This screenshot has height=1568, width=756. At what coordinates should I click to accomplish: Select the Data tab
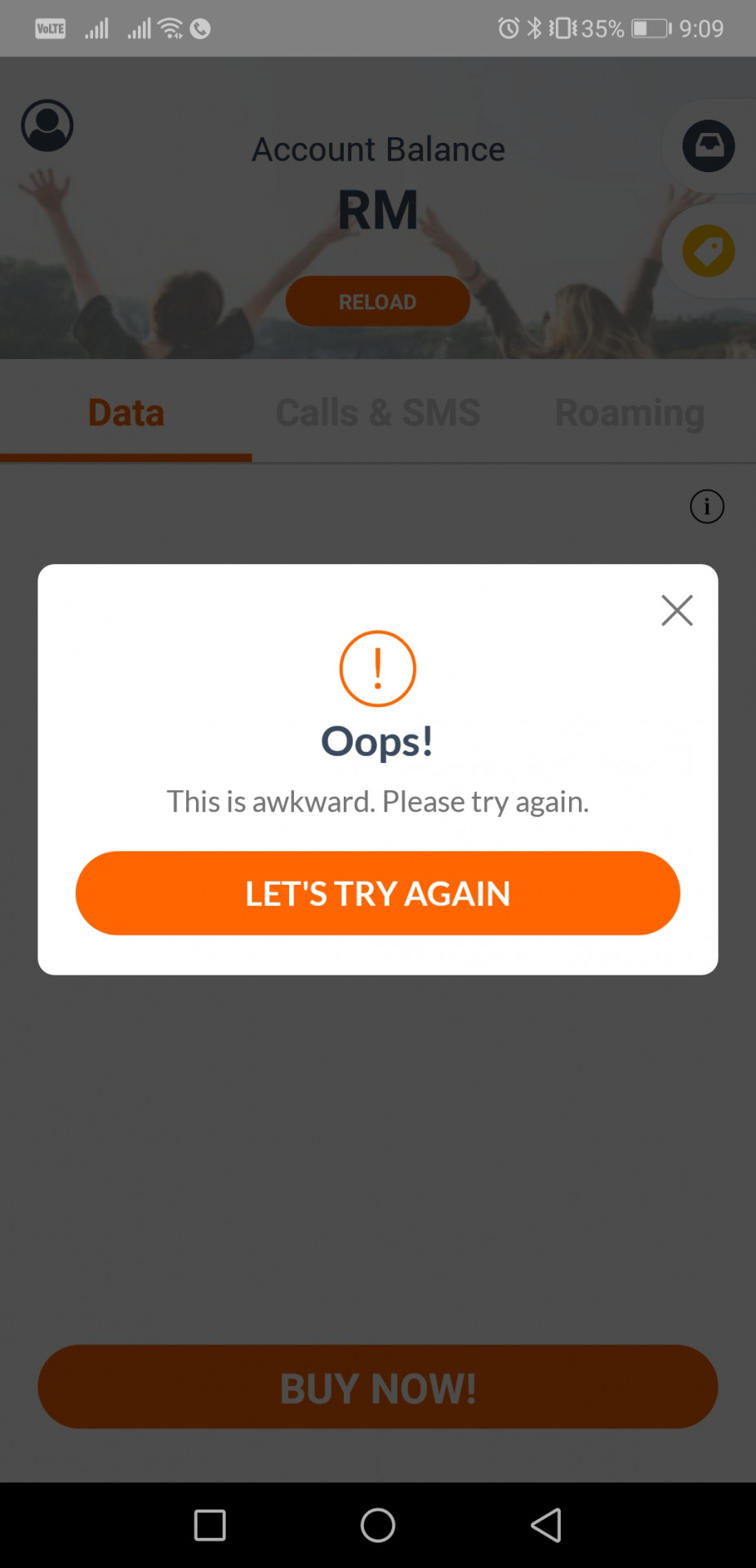126,412
